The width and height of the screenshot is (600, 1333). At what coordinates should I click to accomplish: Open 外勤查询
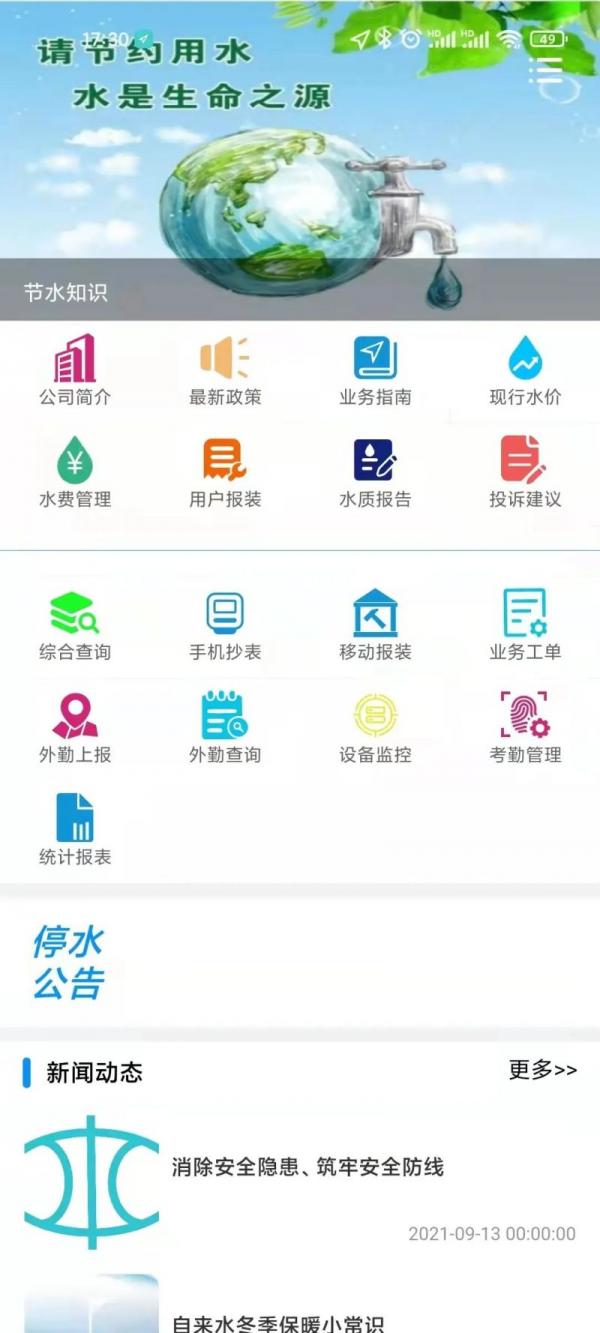tap(225, 728)
